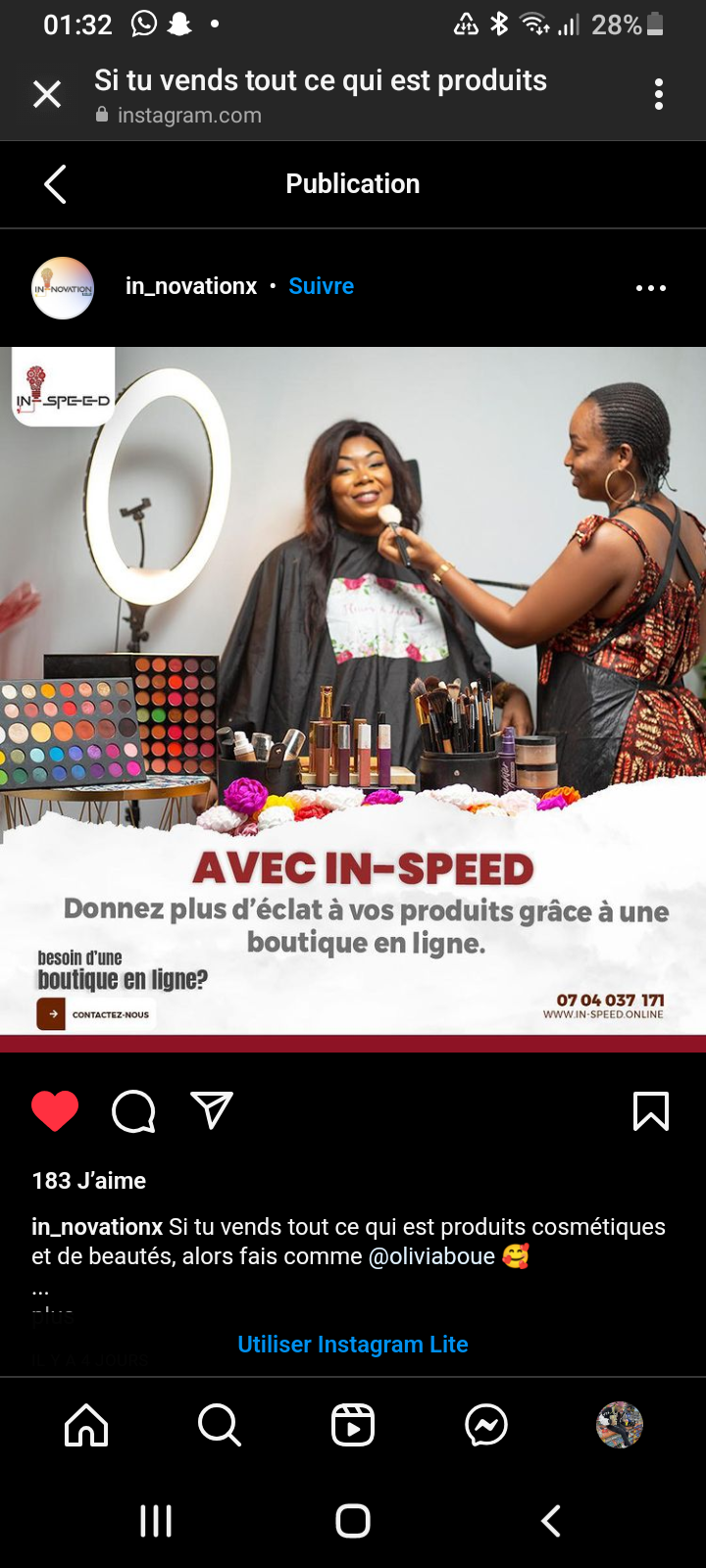The height and width of the screenshot is (1568, 706).
Task: View the 183 J'aime likes list
Action: click(89, 1181)
